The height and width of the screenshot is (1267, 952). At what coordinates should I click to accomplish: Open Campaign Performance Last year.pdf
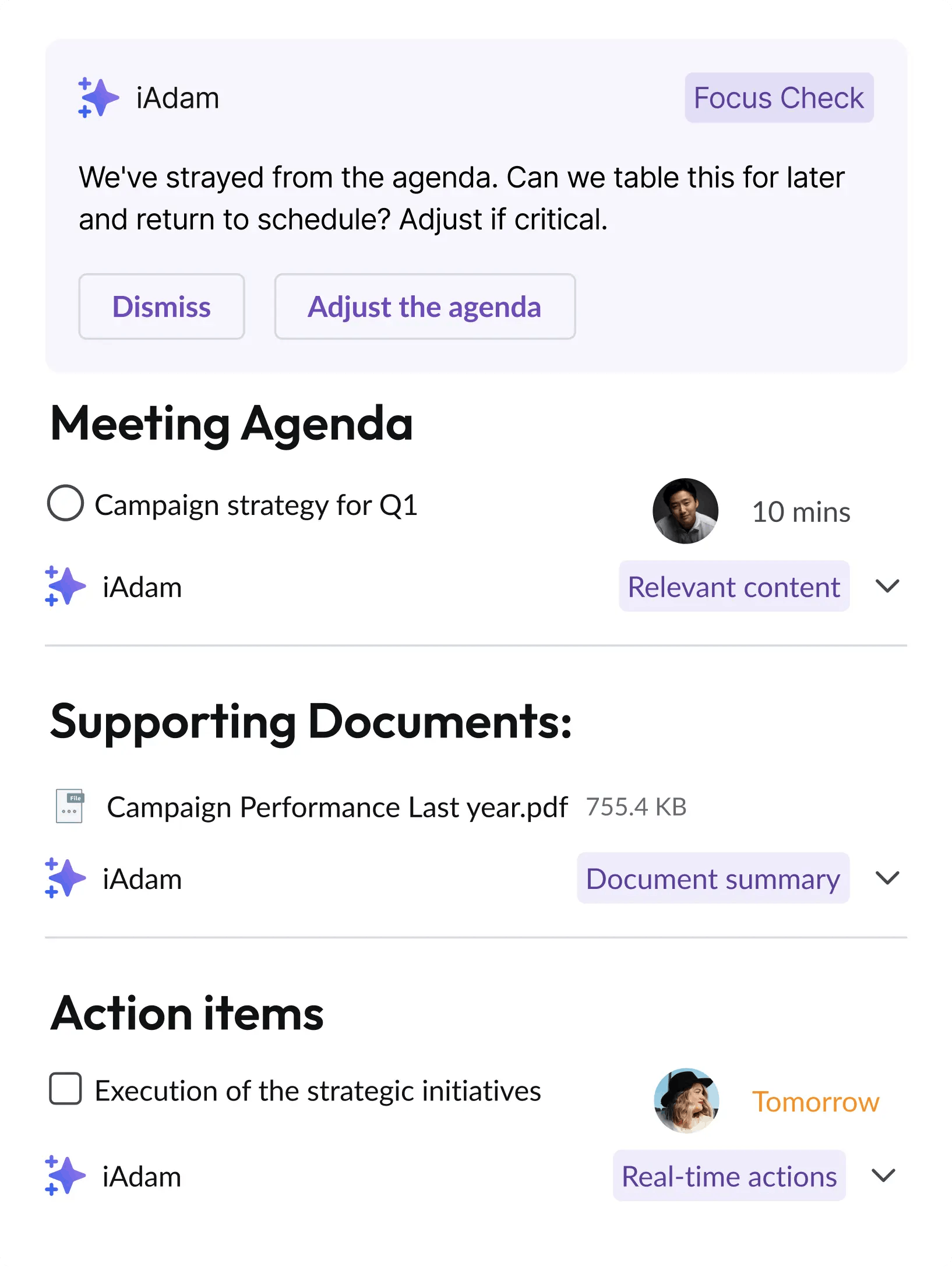pyautogui.click(x=337, y=807)
